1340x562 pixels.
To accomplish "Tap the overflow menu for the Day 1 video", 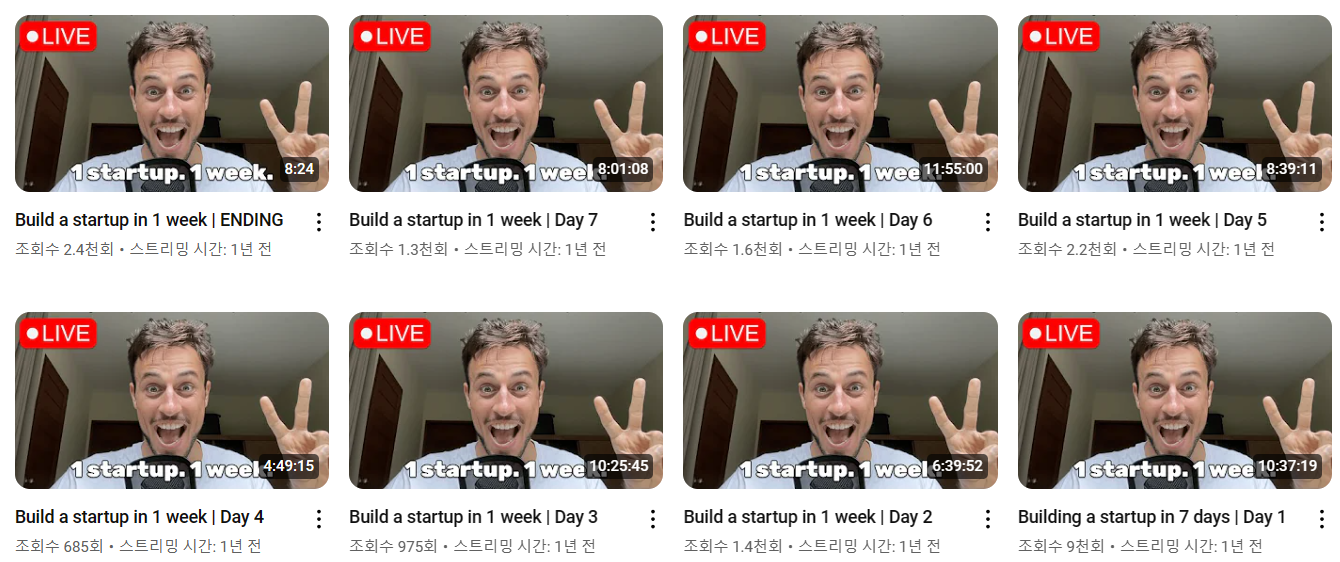I will tap(1322, 519).
